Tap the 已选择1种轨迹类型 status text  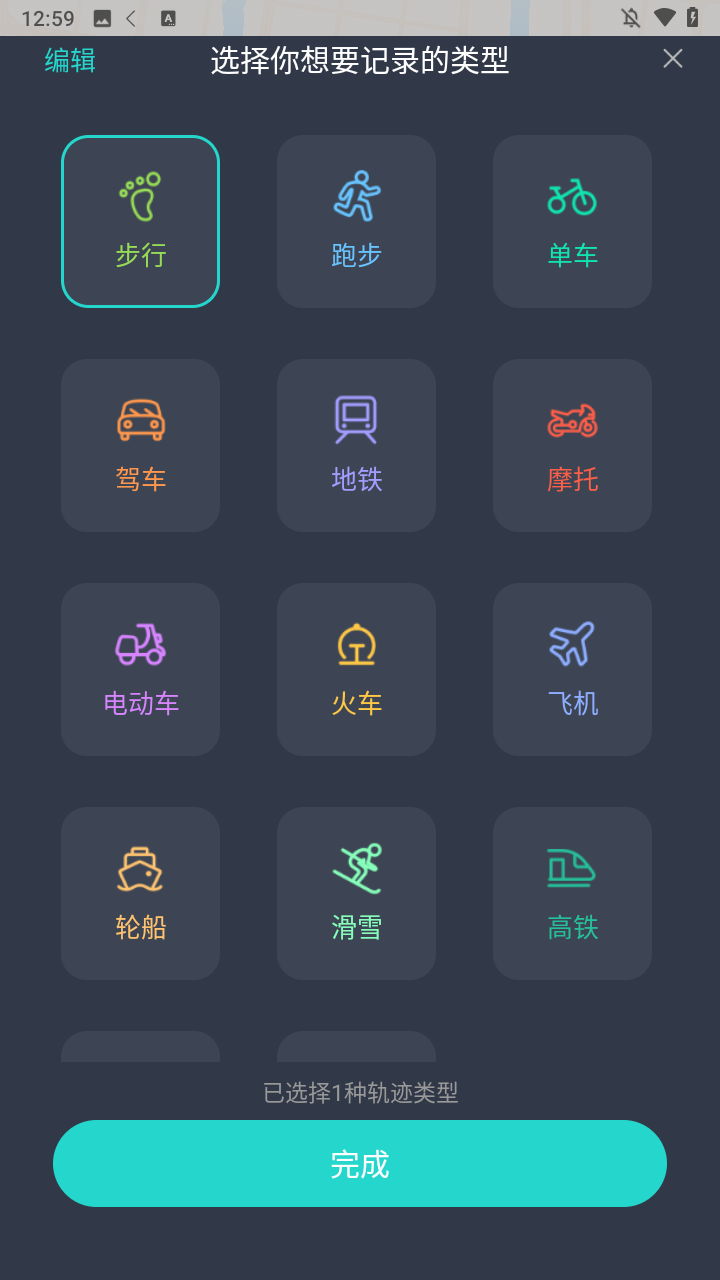coord(359,1093)
